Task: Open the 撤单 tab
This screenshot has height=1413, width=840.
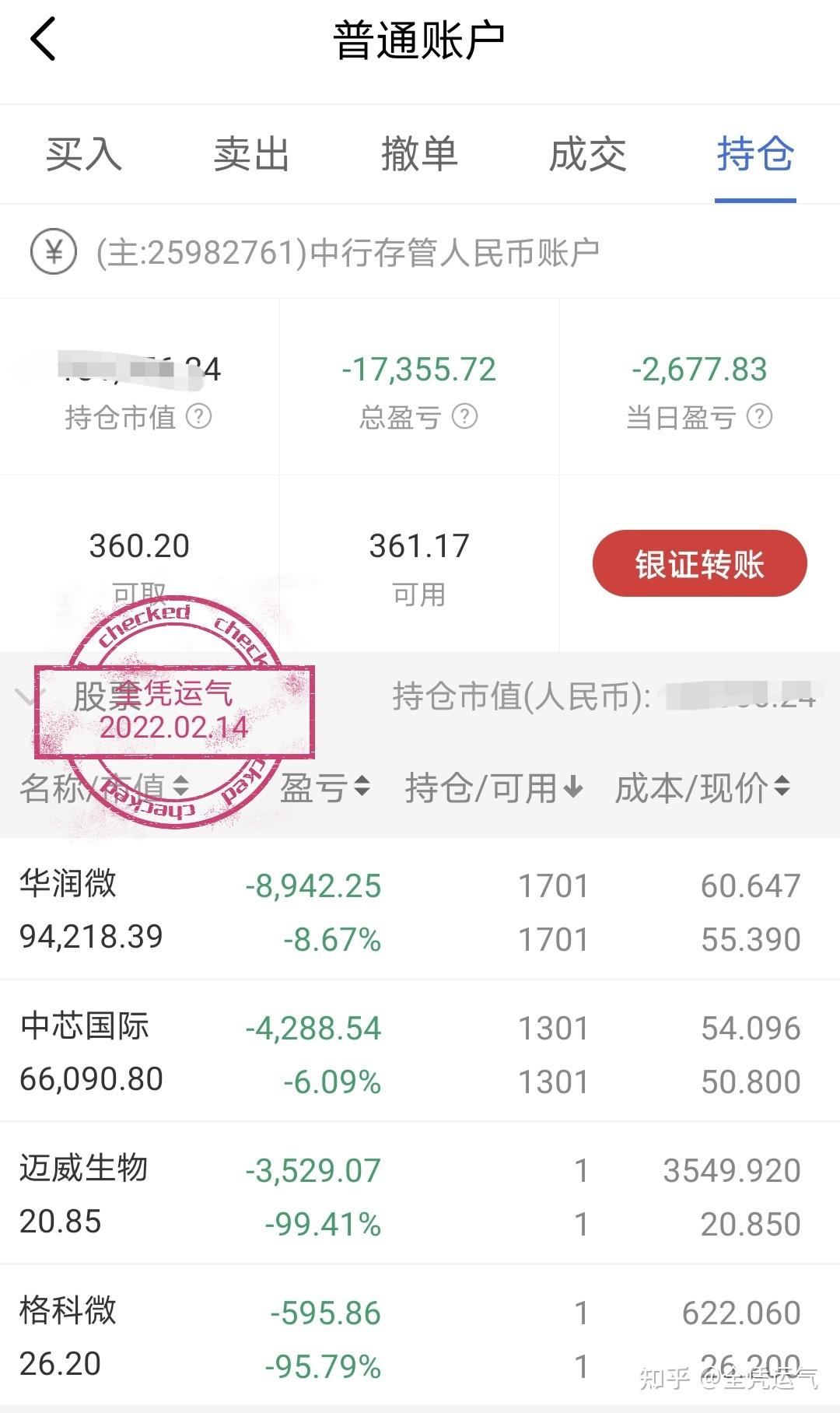Action: 420,154
